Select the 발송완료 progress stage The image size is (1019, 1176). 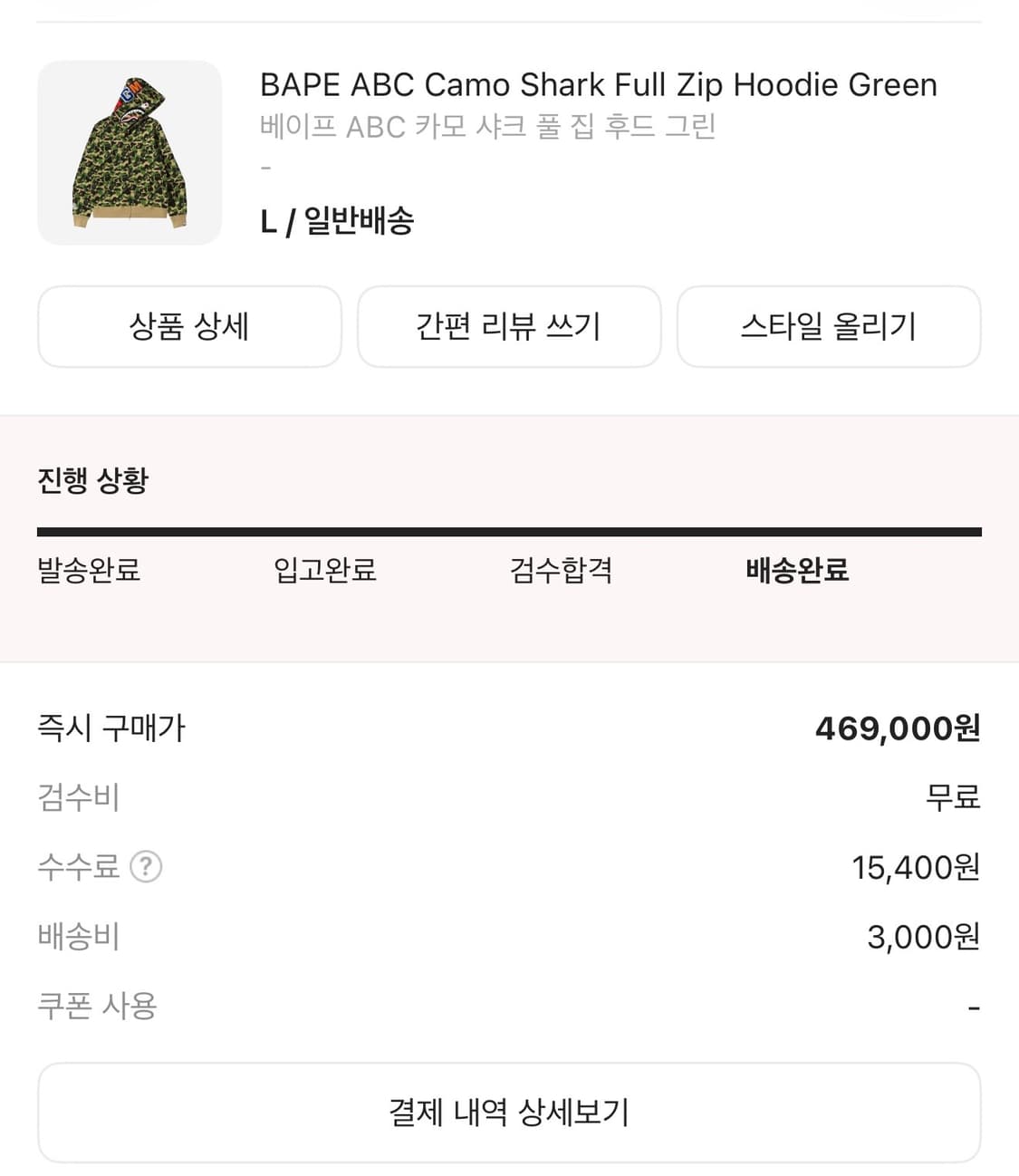tap(88, 571)
